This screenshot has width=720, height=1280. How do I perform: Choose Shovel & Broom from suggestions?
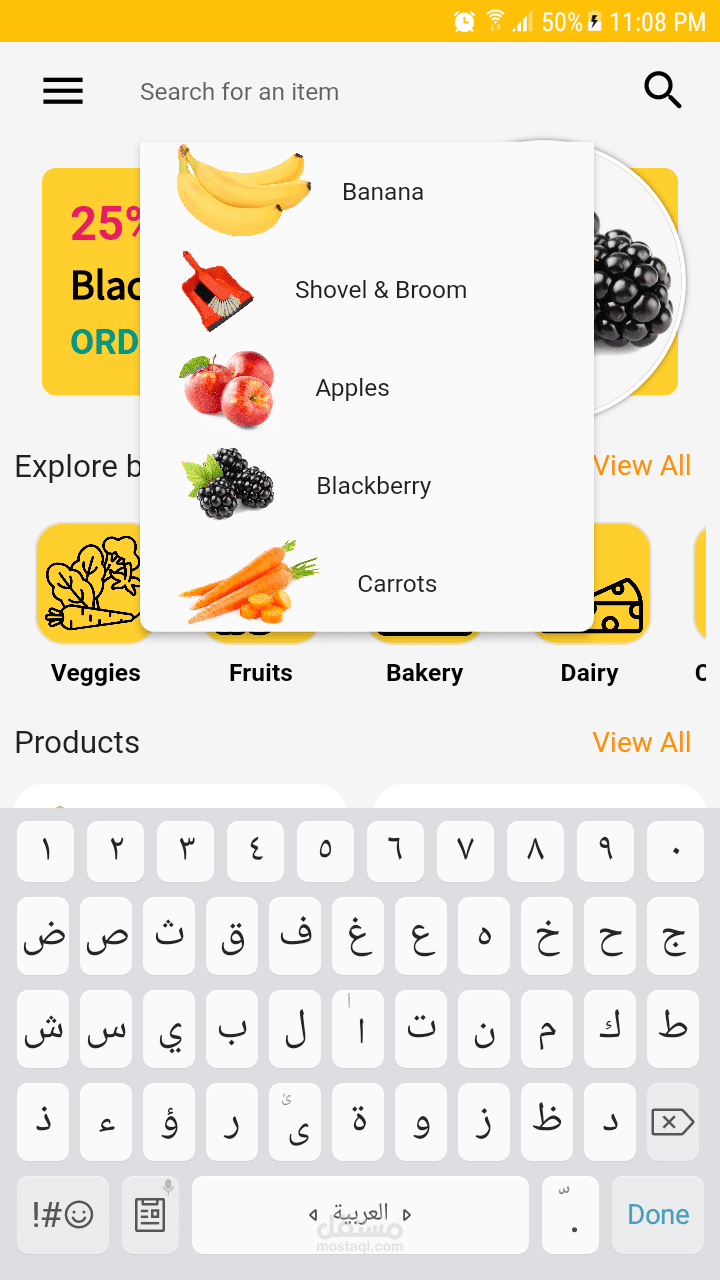click(367, 290)
